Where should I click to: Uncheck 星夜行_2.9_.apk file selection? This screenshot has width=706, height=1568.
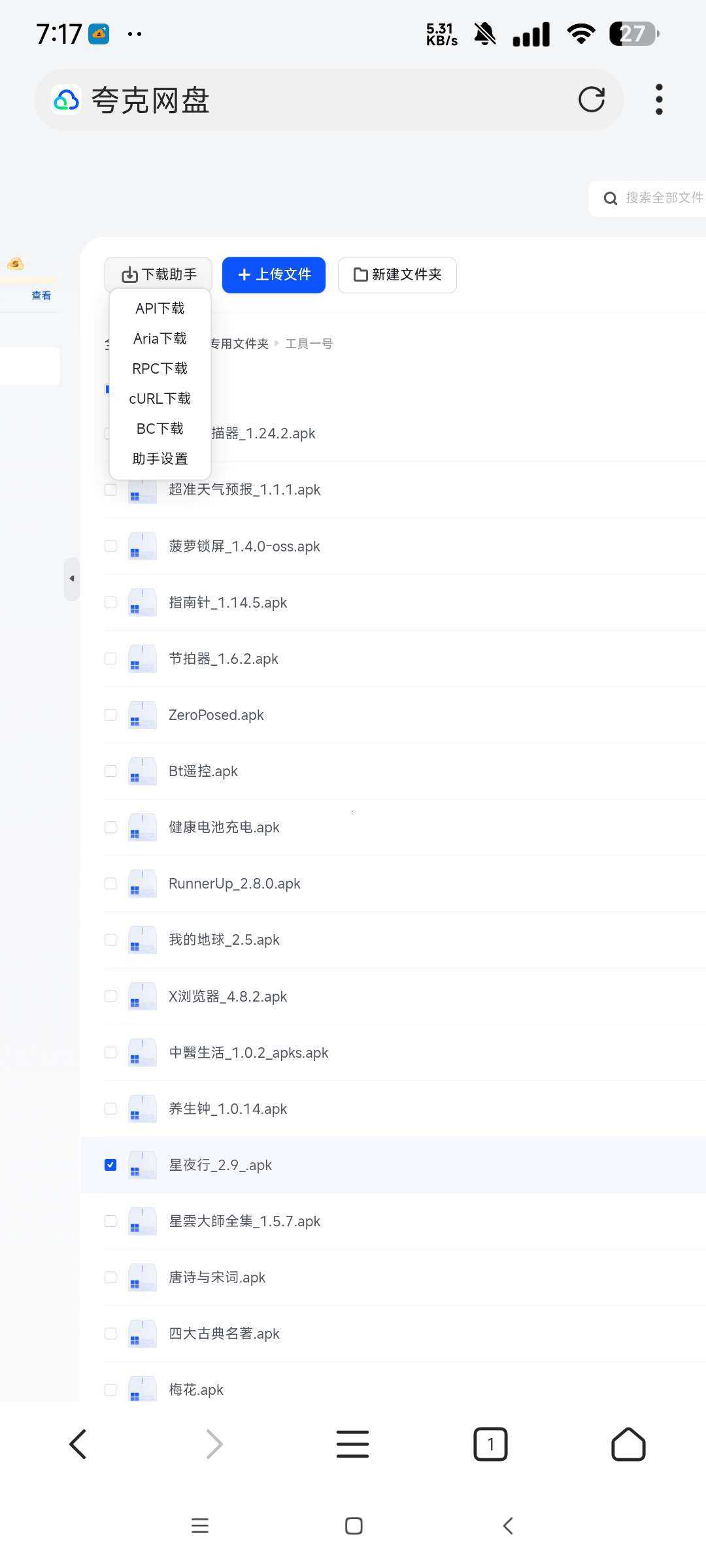110,1164
